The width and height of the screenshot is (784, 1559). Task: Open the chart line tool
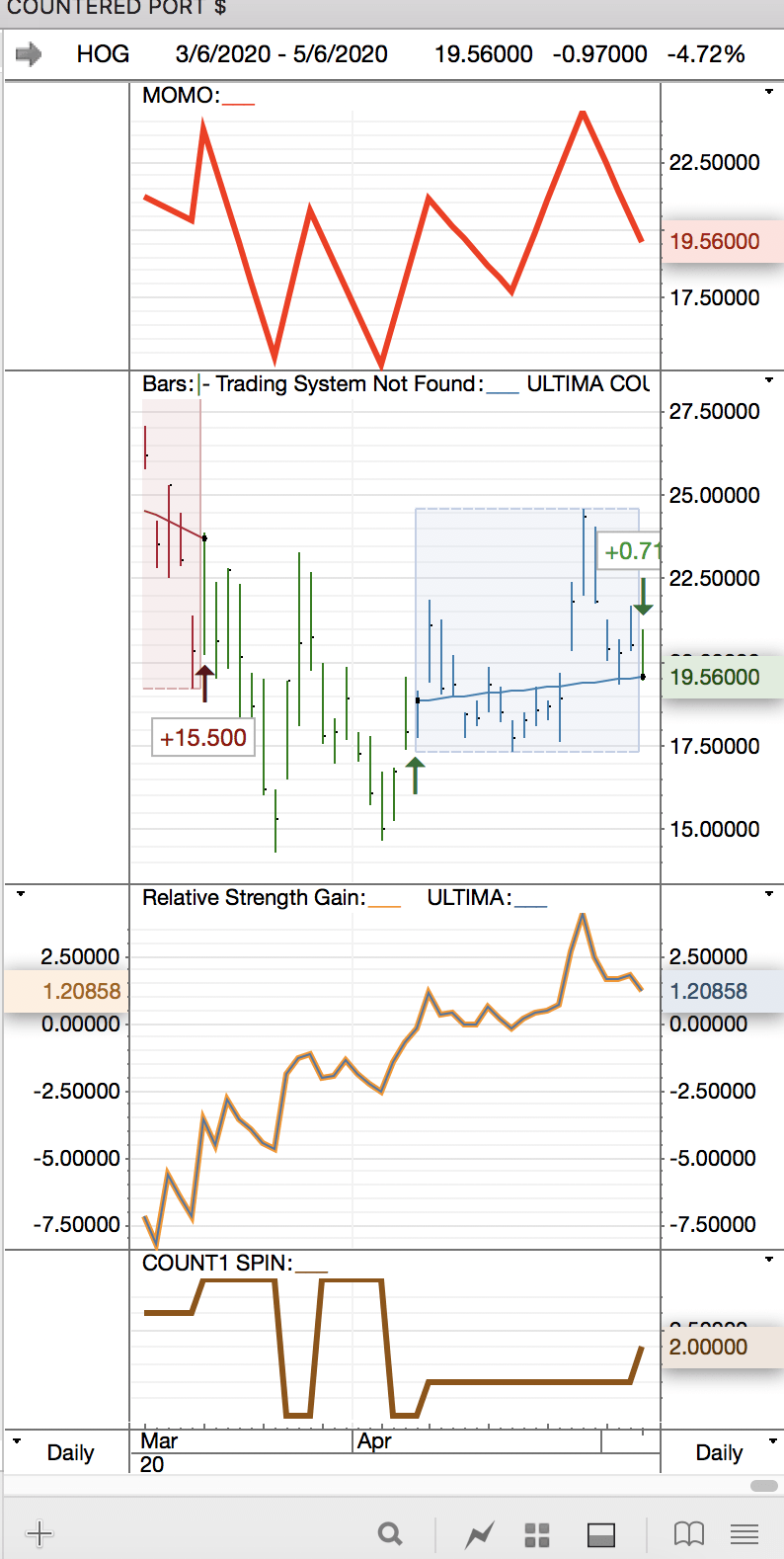(480, 1534)
